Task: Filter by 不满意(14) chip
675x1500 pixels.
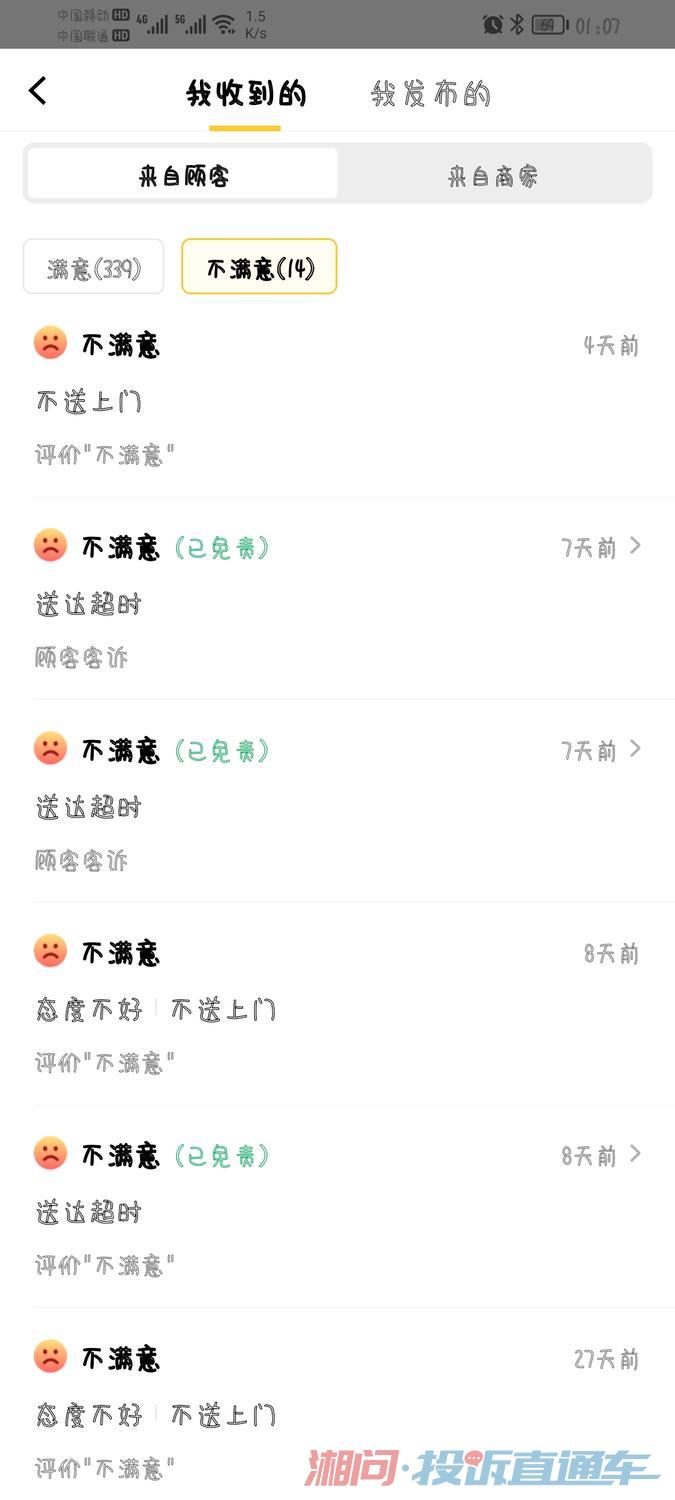Action: click(259, 267)
